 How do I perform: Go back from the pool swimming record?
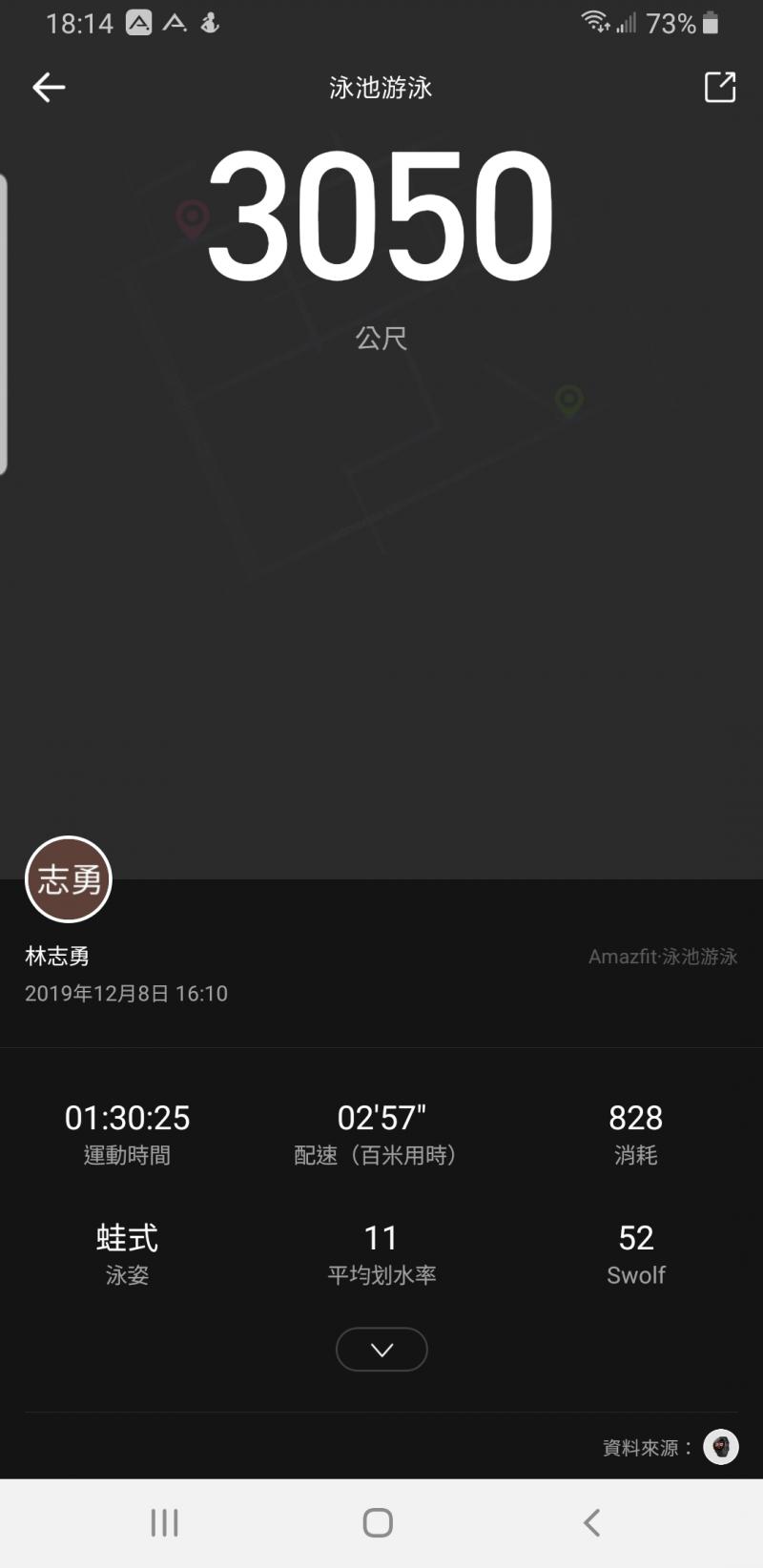pyautogui.click(x=49, y=88)
